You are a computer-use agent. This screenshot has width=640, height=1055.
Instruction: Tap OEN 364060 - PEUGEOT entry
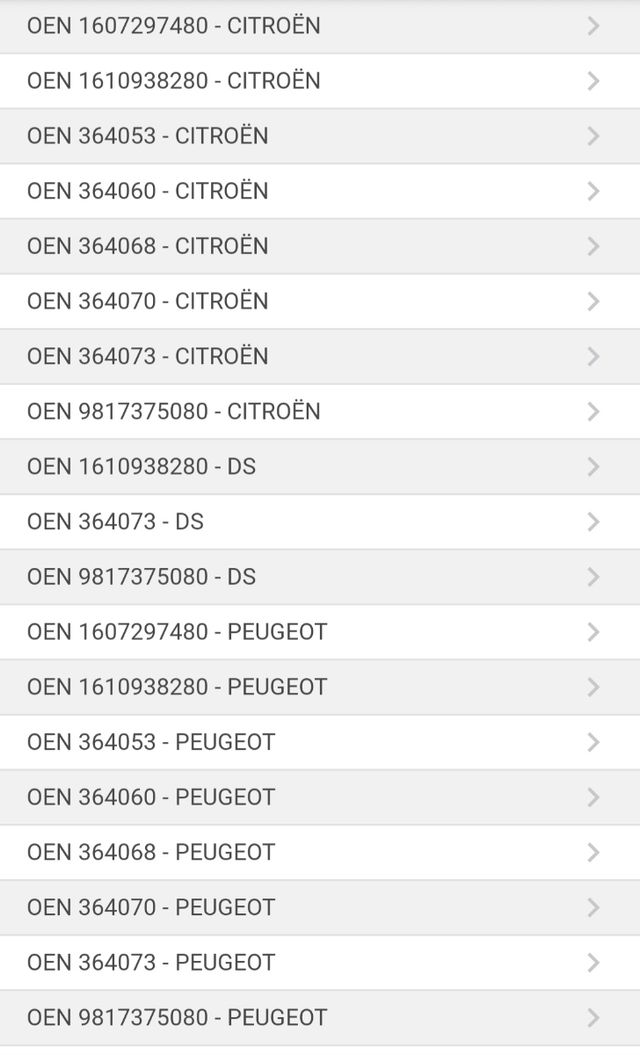pyautogui.click(x=320, y=797)
